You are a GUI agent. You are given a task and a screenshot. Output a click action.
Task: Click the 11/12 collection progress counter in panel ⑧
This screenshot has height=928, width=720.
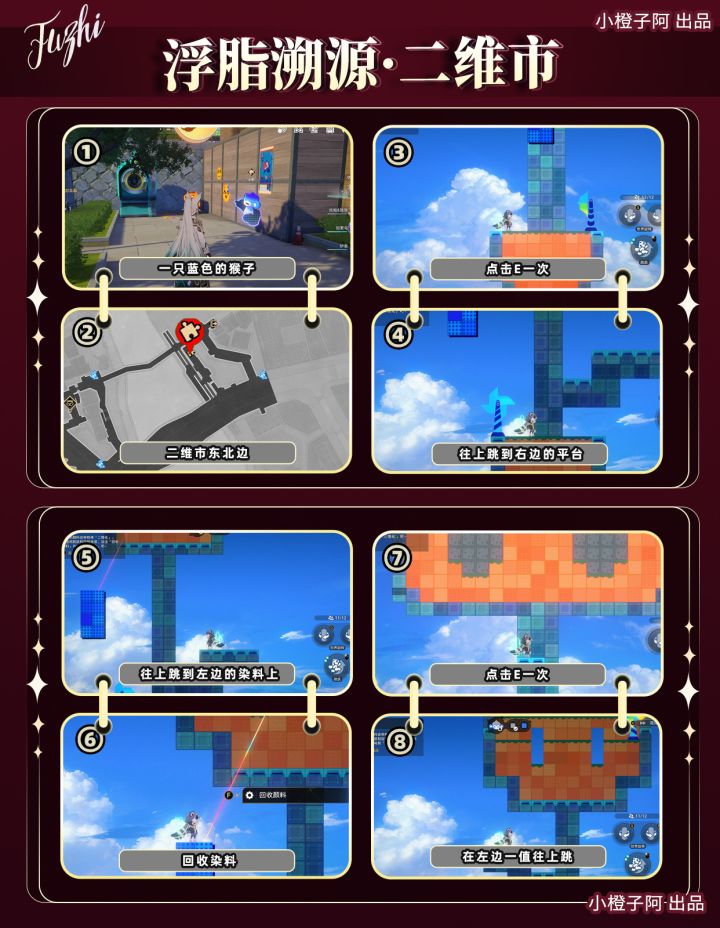tap(637, 814)
